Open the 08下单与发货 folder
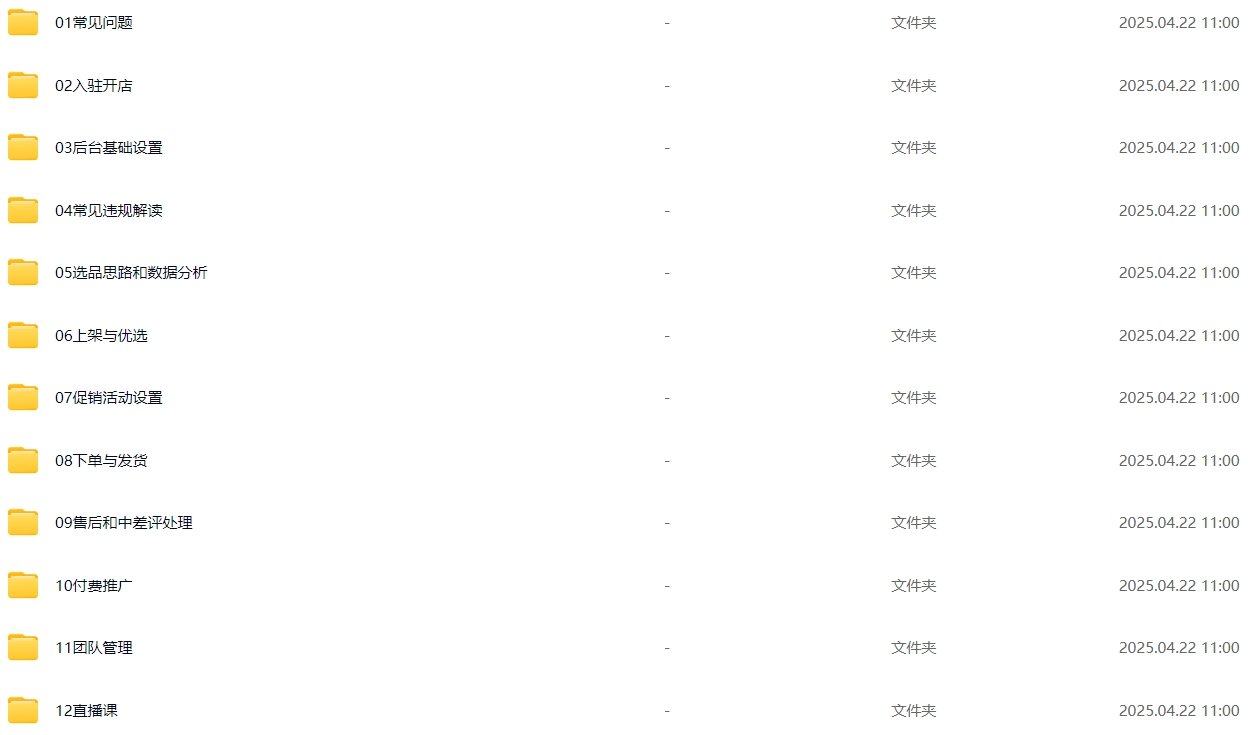Viewport: 1255px width, 735px height. pyautogui.click(x=101, y=461)
